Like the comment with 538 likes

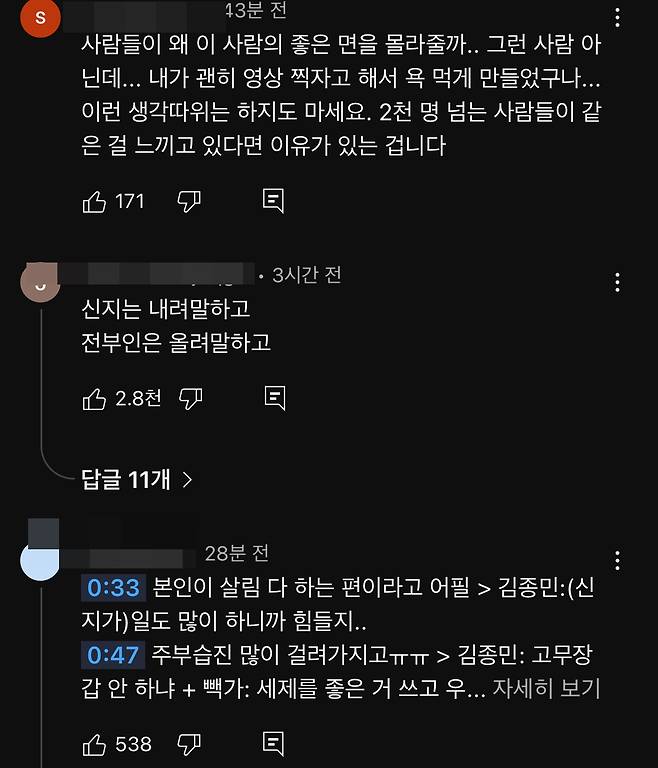95,743
